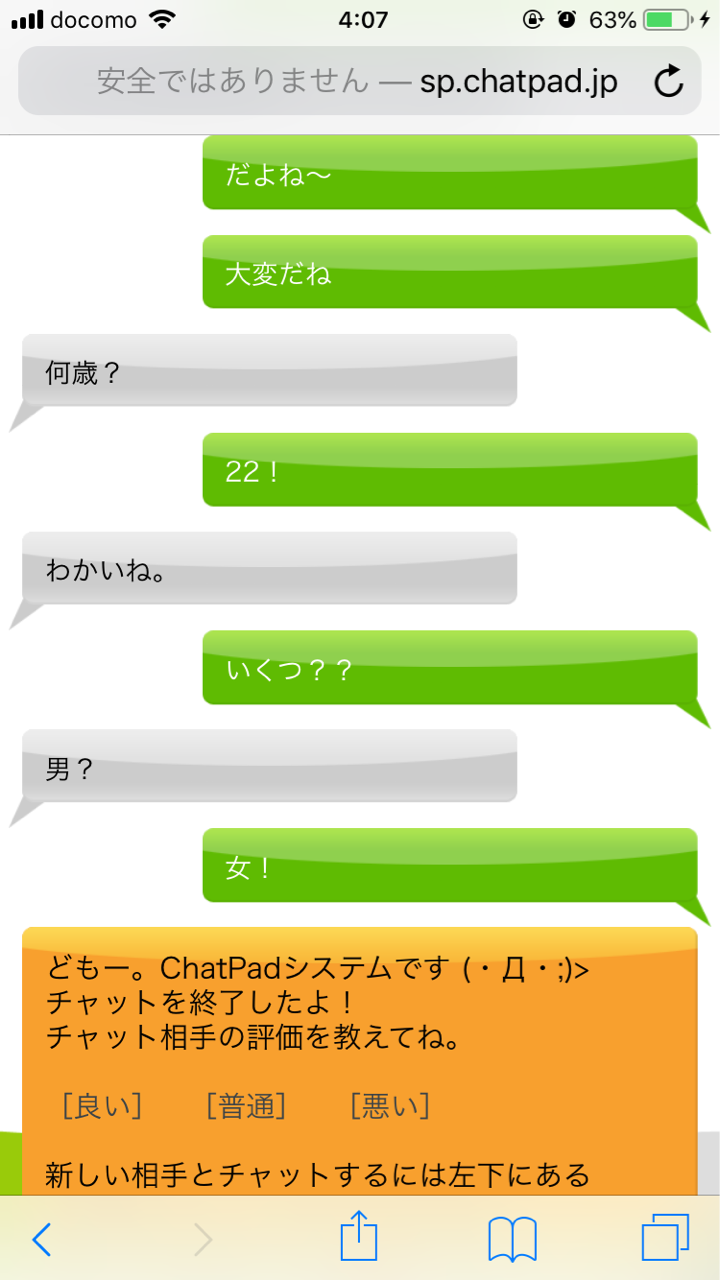Go back to the previous page
Viewport: 720px width, 1280px height.
pyautogui.click(x=42, y=1240)
